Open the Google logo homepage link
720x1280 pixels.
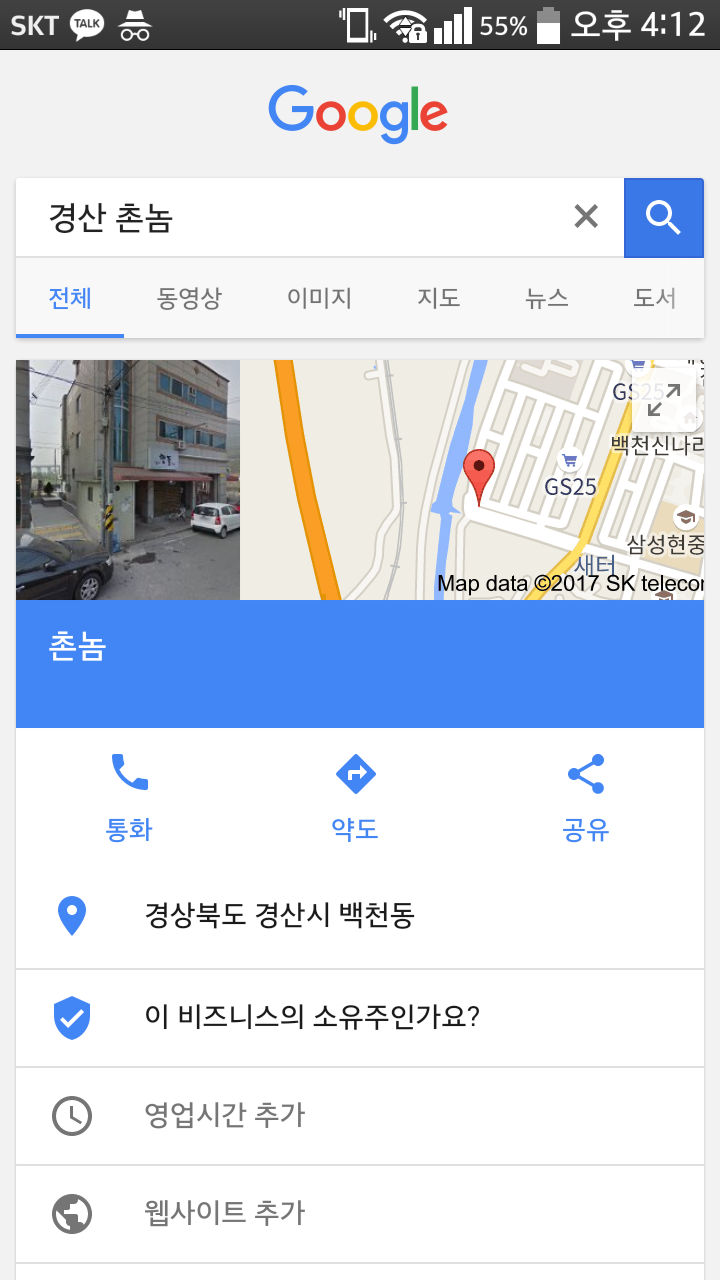click(x=358, y=112)
